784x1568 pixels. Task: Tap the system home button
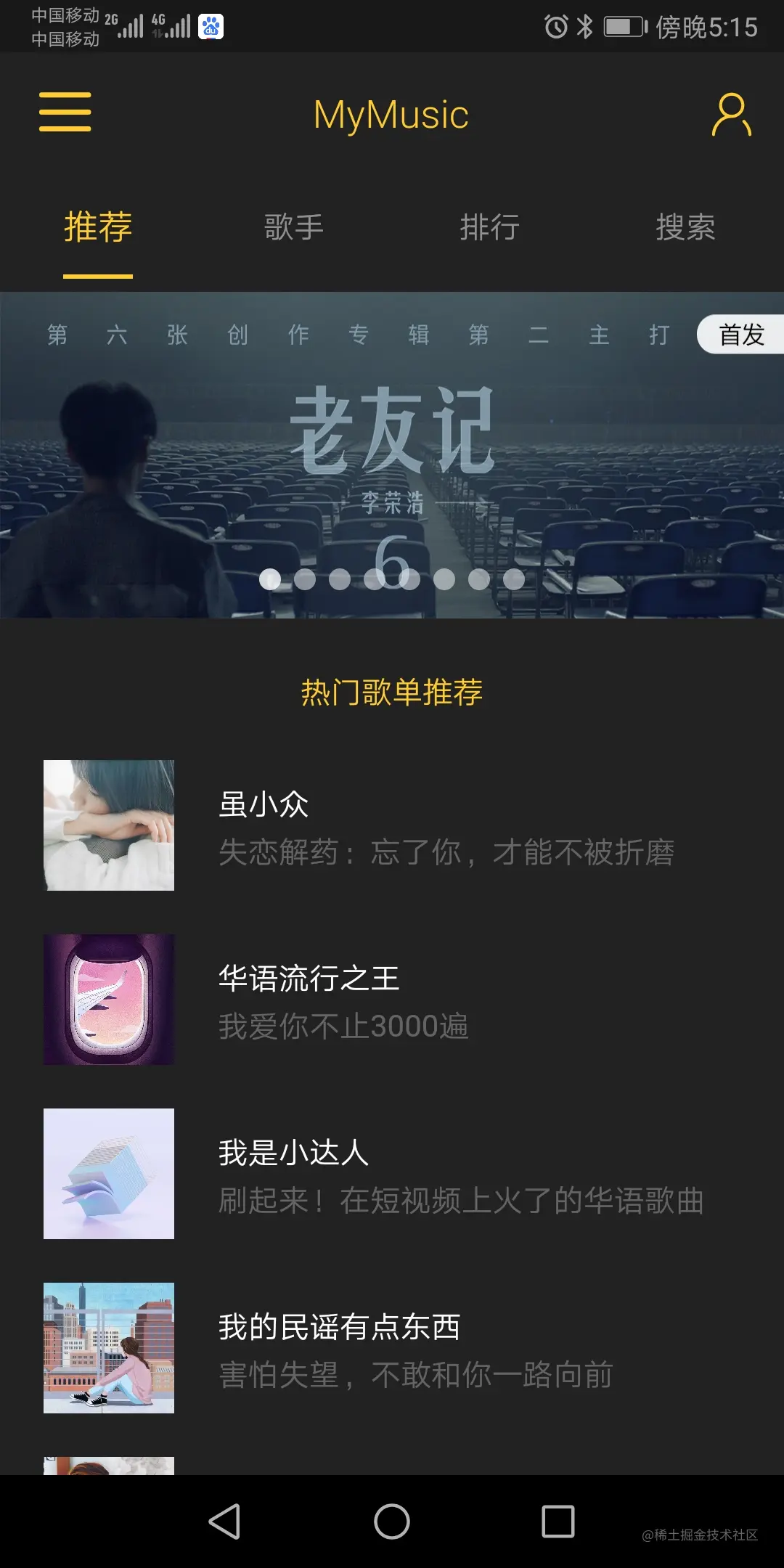coord(392,1522)
